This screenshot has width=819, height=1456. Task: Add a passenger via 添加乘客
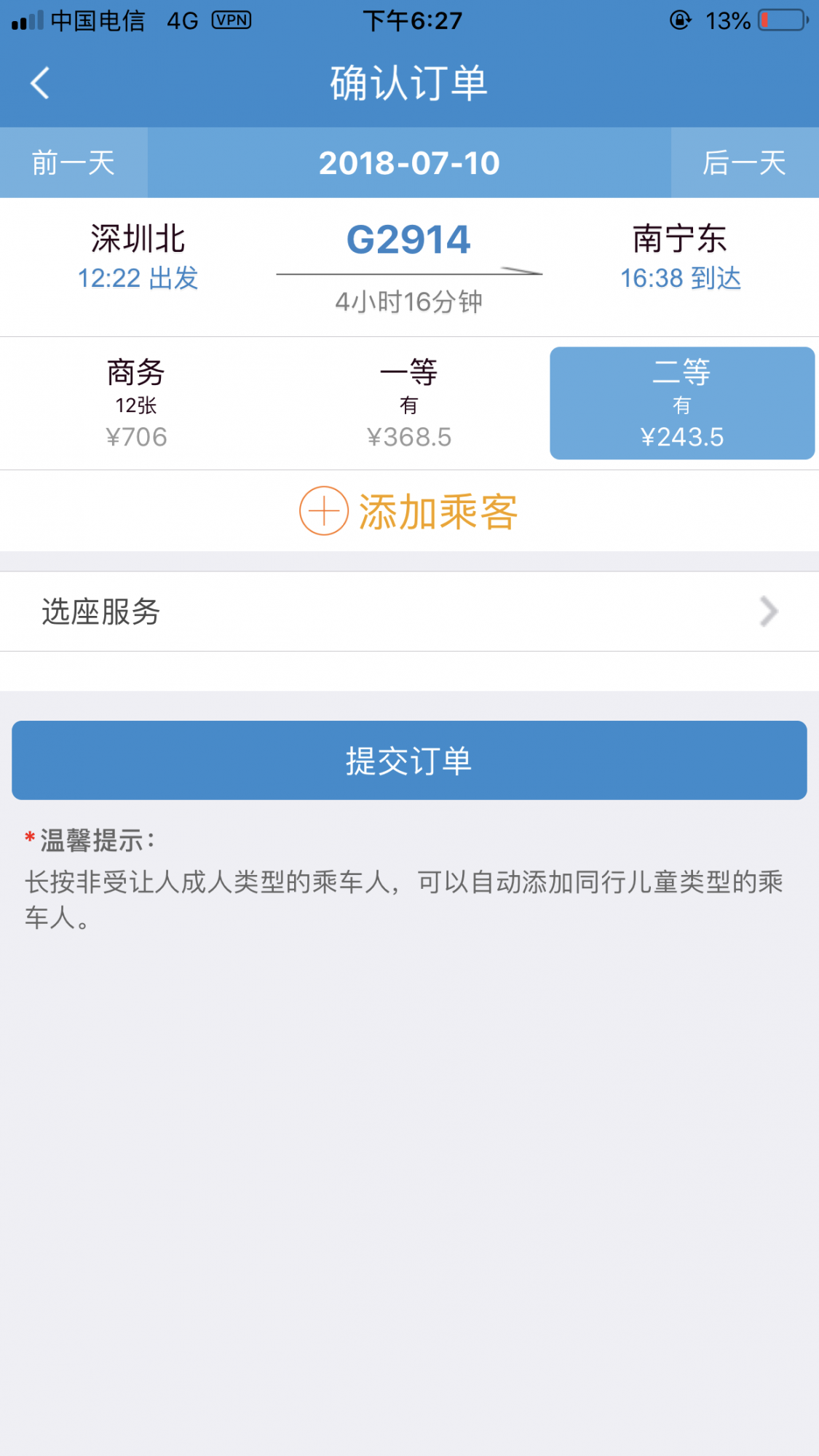409,511
